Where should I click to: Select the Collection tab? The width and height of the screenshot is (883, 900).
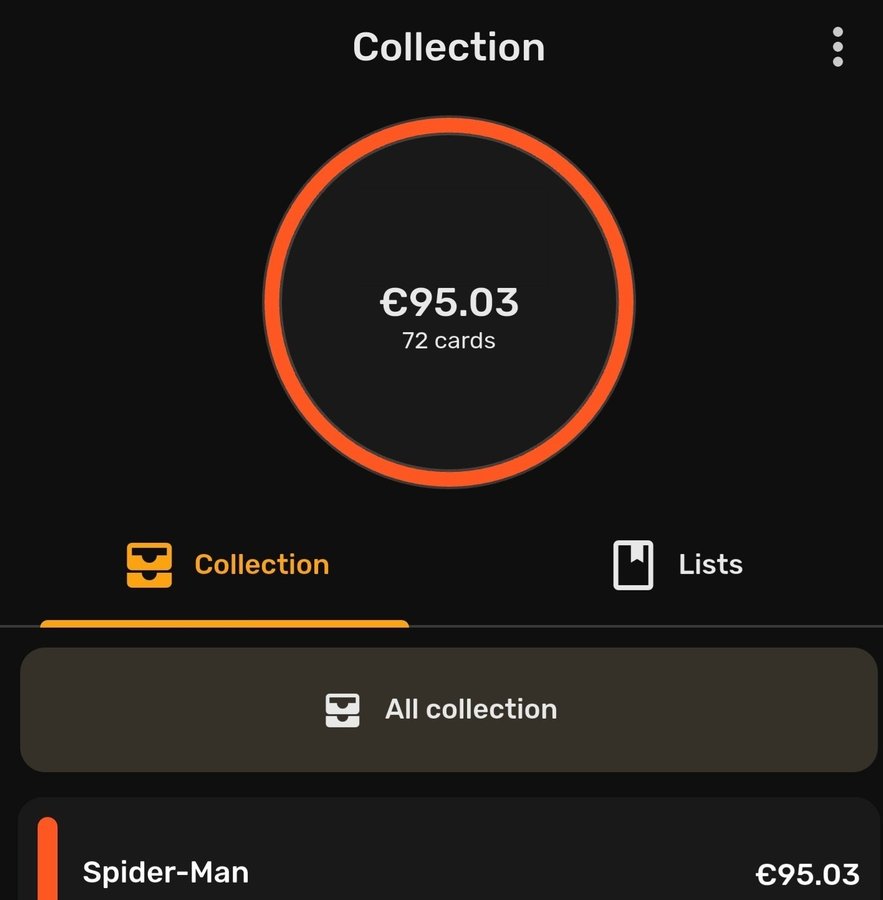(228, 565)
